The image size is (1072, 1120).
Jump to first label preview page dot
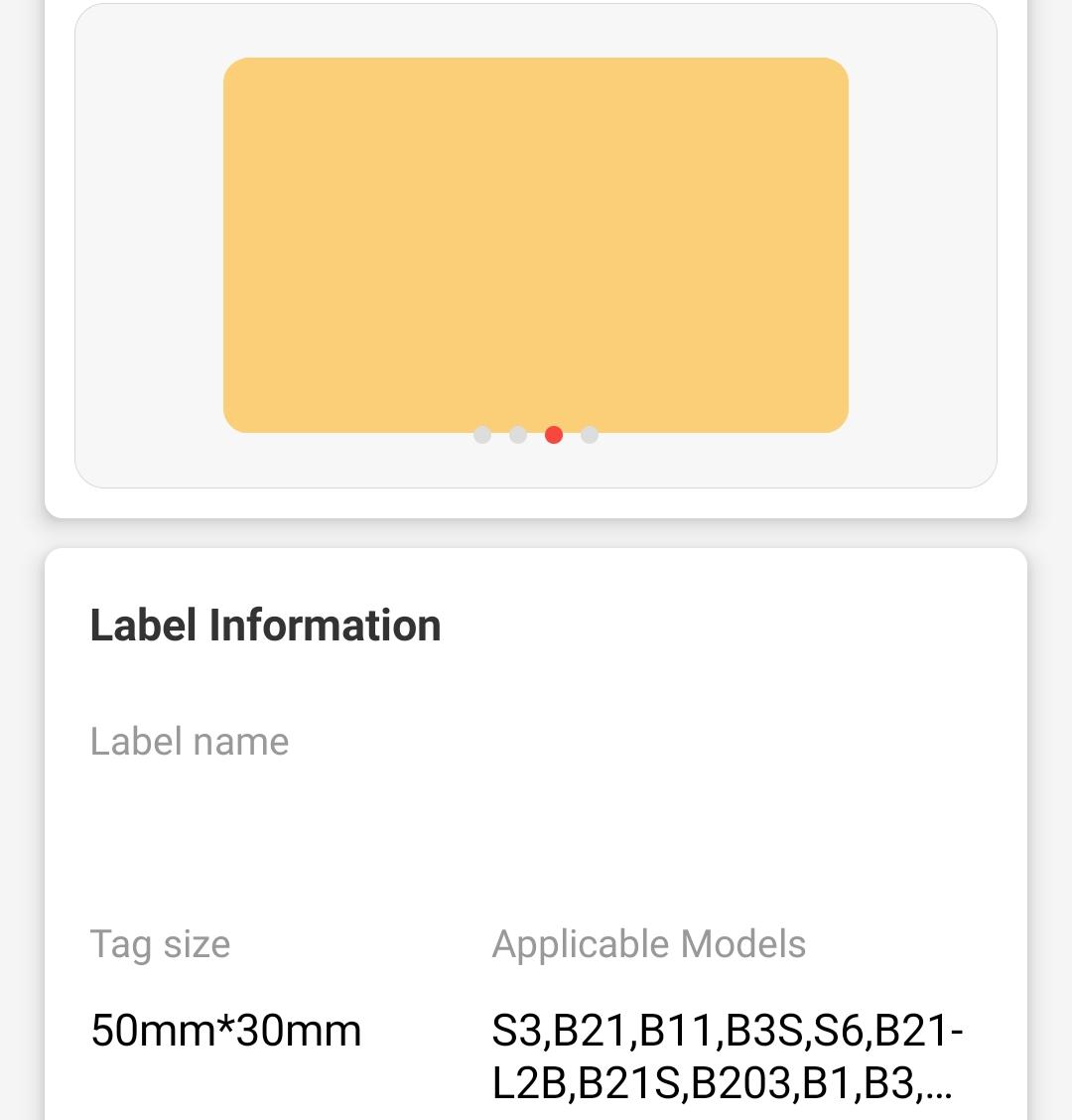click(x=482, y=435)
